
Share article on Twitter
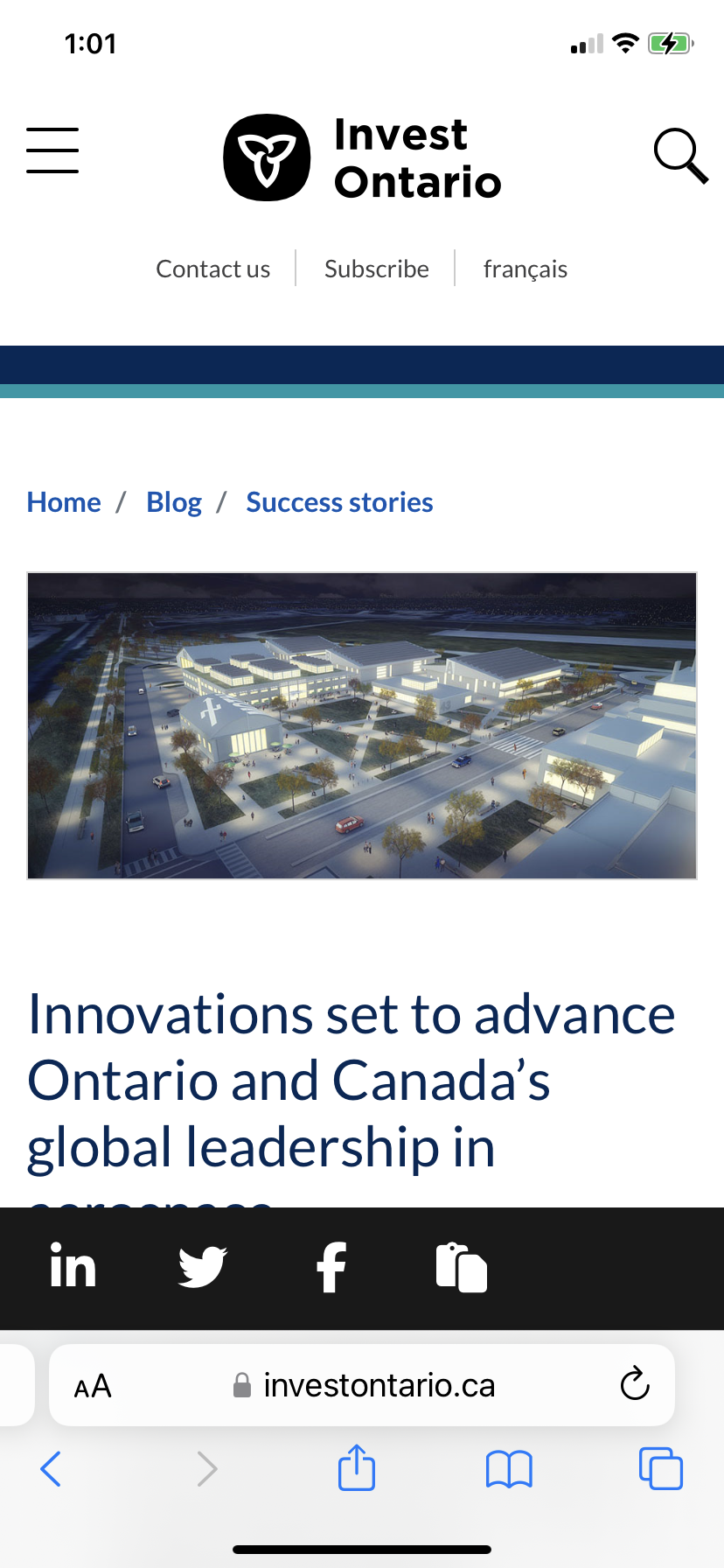(x=202, y=1266)
